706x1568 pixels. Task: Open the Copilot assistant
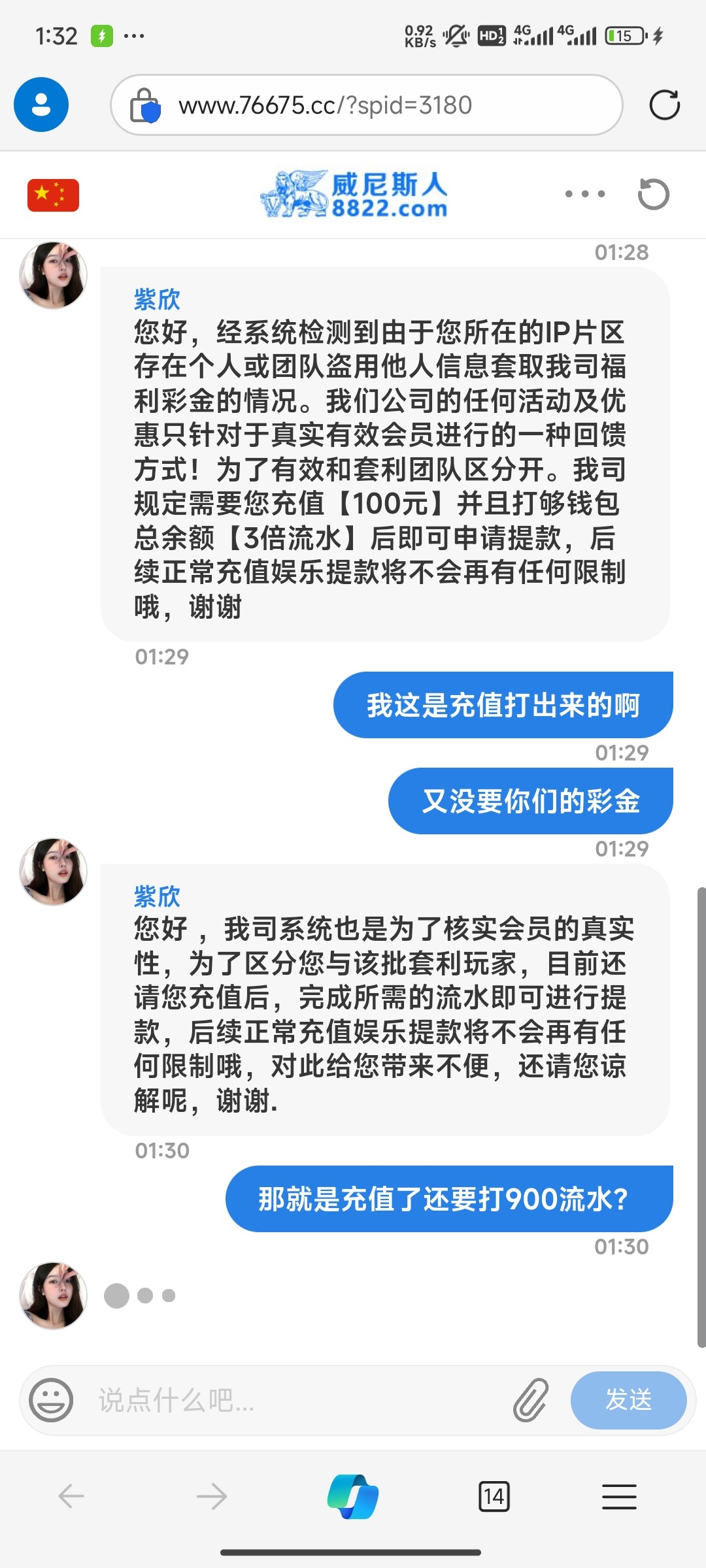353,1495
